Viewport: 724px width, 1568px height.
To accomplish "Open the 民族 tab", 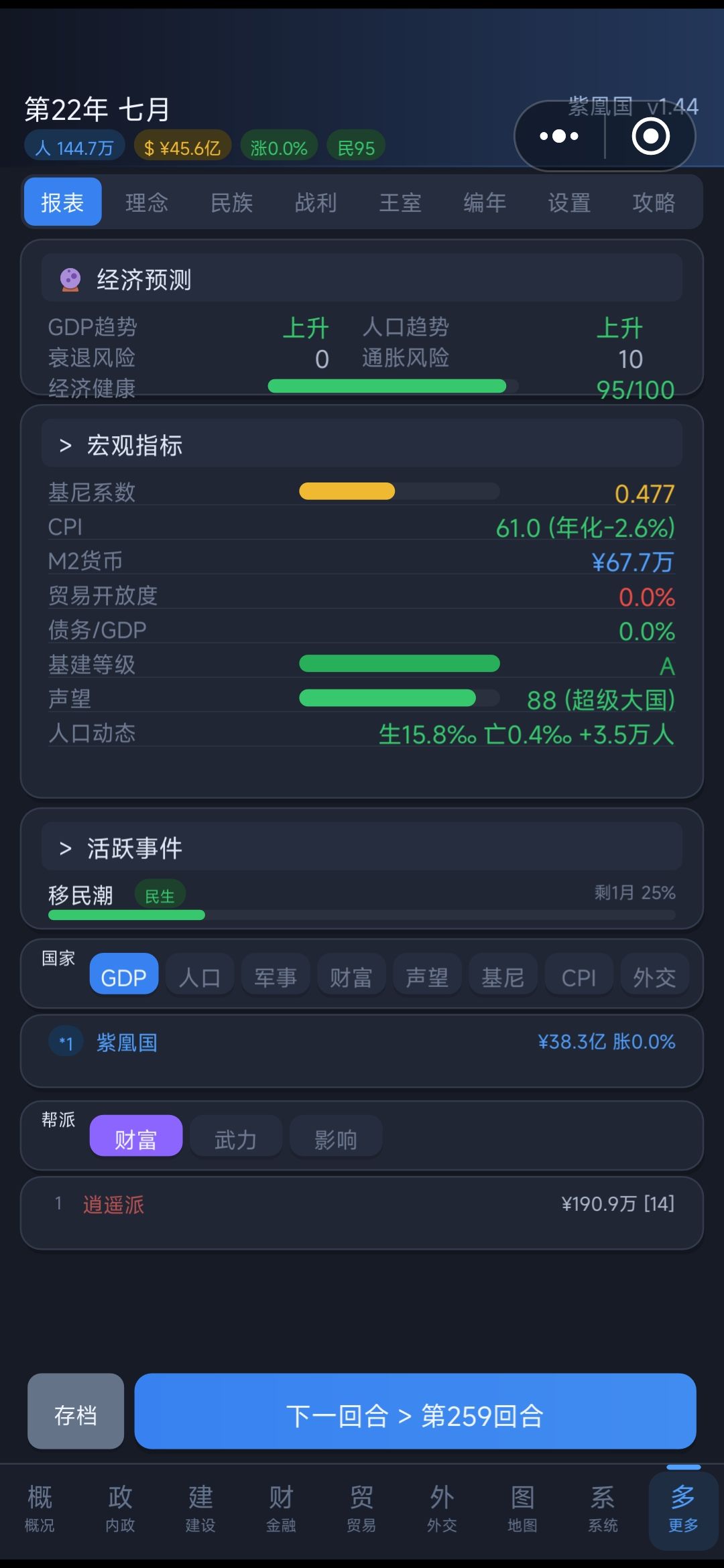I will click(x=231, y=202).
